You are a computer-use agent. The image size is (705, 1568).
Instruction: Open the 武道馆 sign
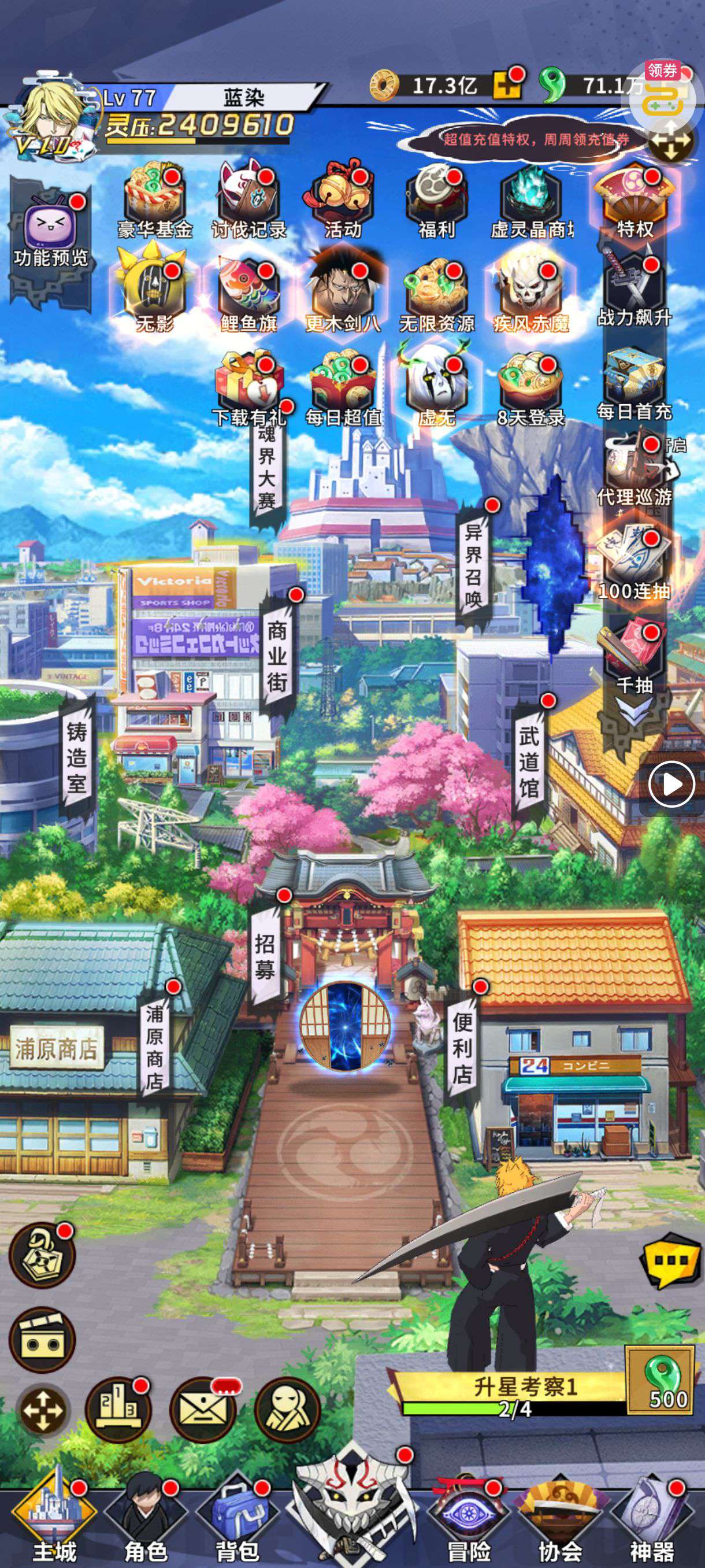point(529,761)
